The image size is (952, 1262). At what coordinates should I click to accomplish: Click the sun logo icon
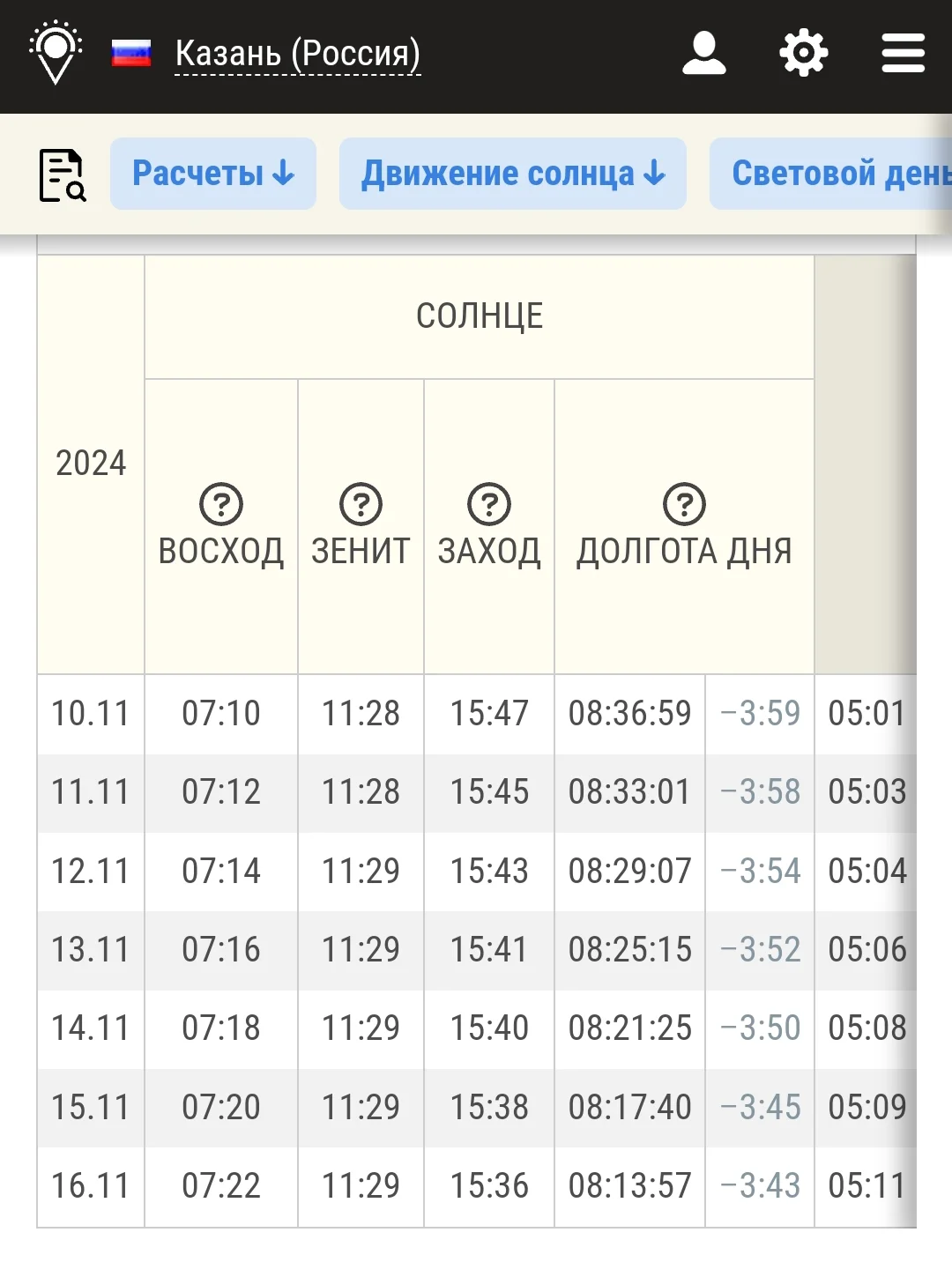point(55,53)
